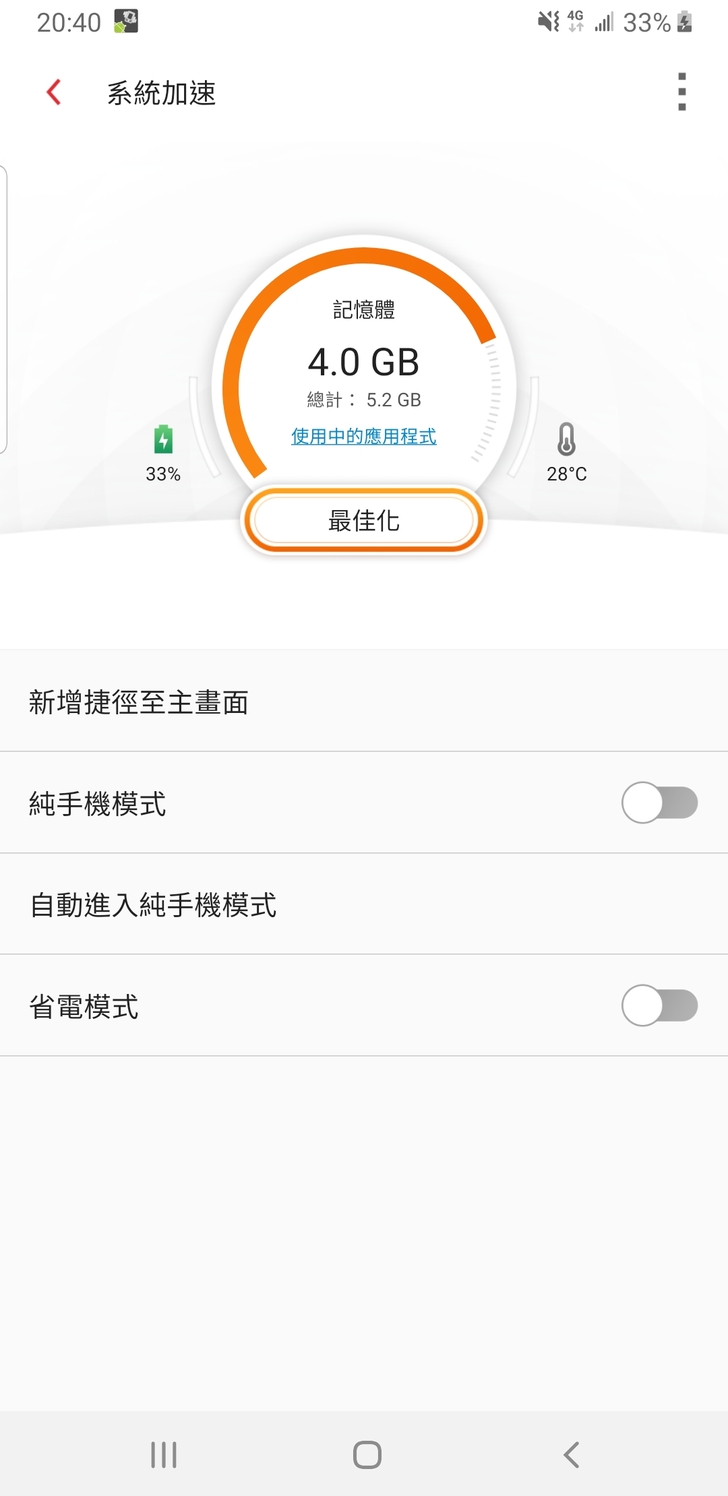Viewport: 728px width, 1496px height.
Task: Tap the 最佳化 button
Action: click(x=363, y=521)
